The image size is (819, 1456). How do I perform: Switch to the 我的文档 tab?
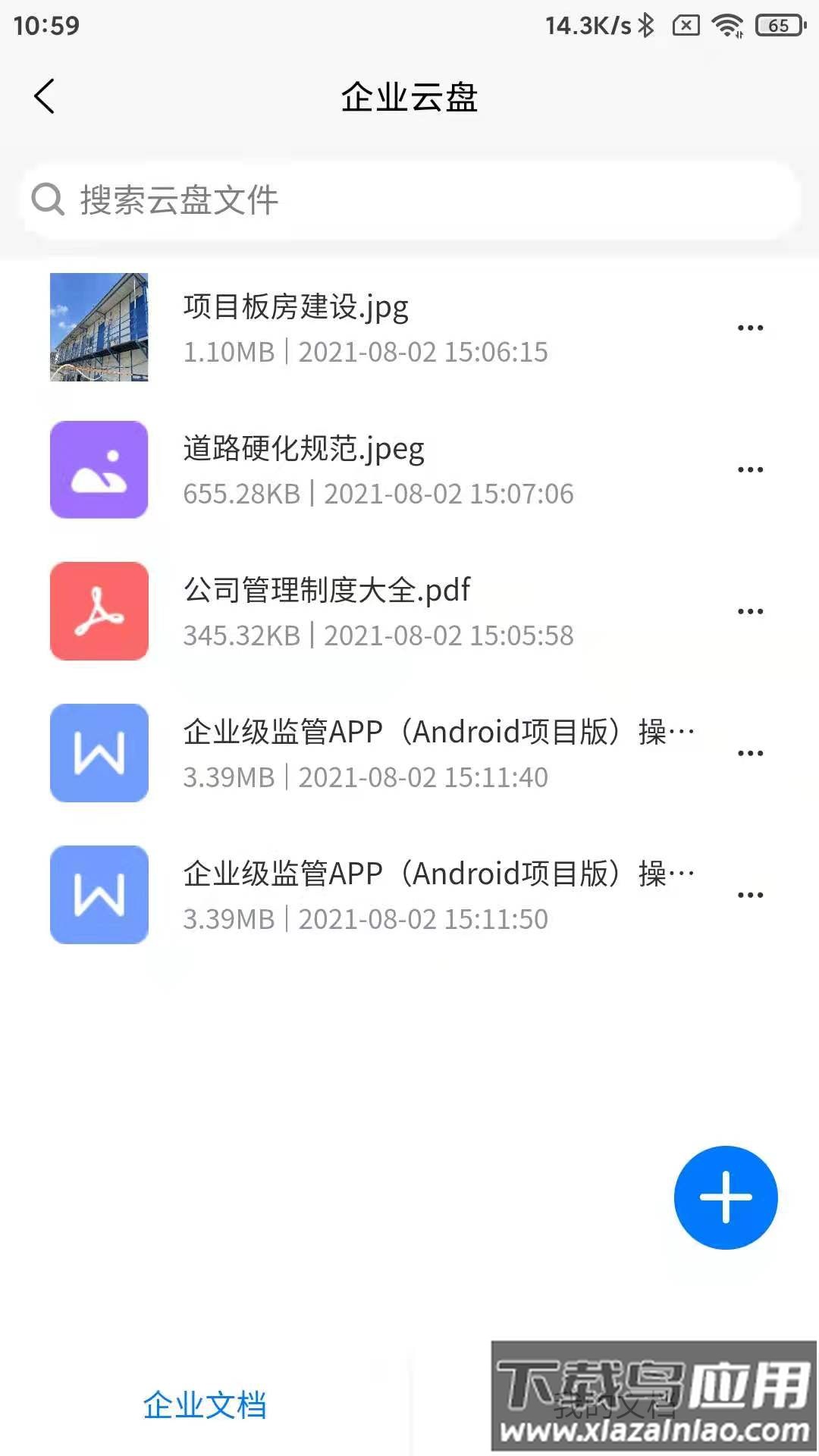[614, 1405]
